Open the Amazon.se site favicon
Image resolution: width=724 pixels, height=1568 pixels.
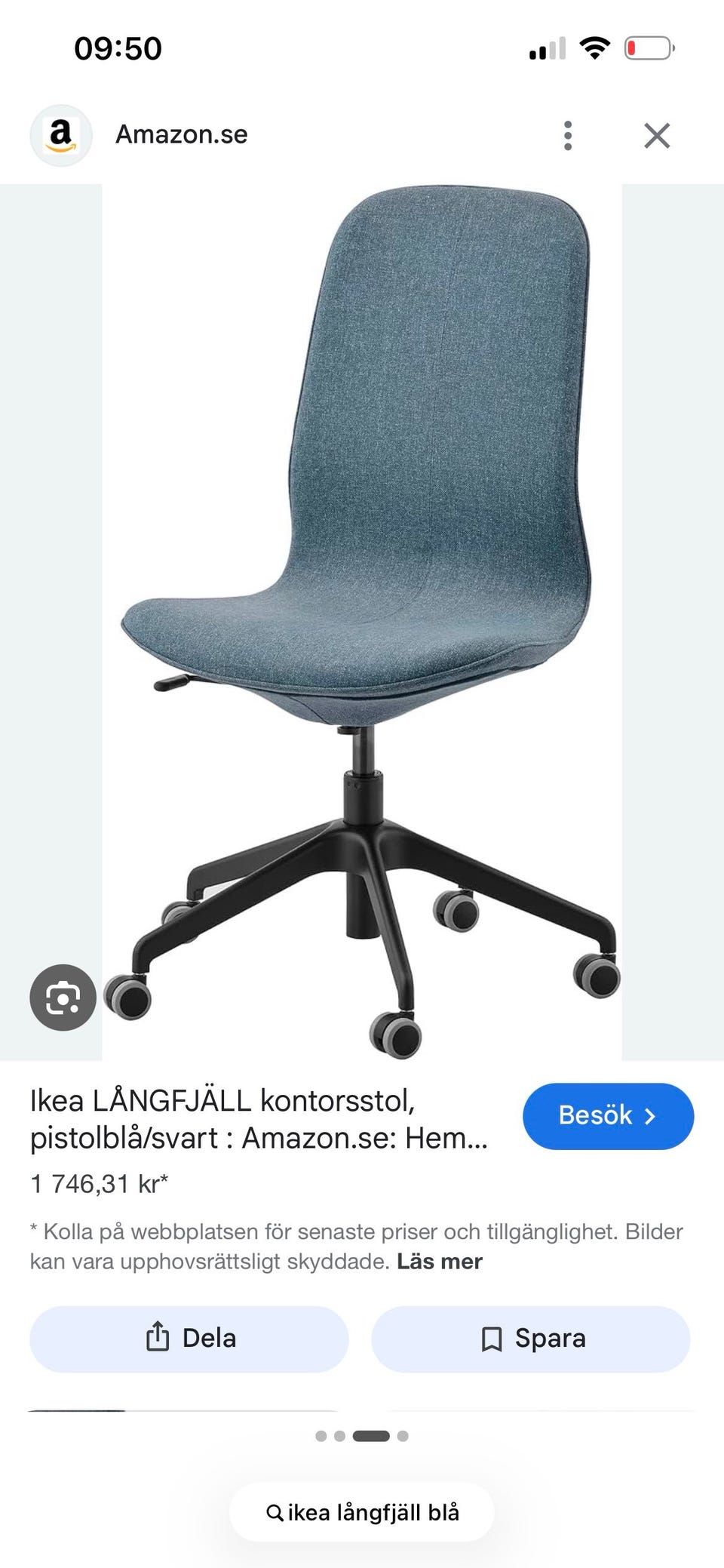click(63, 134)
